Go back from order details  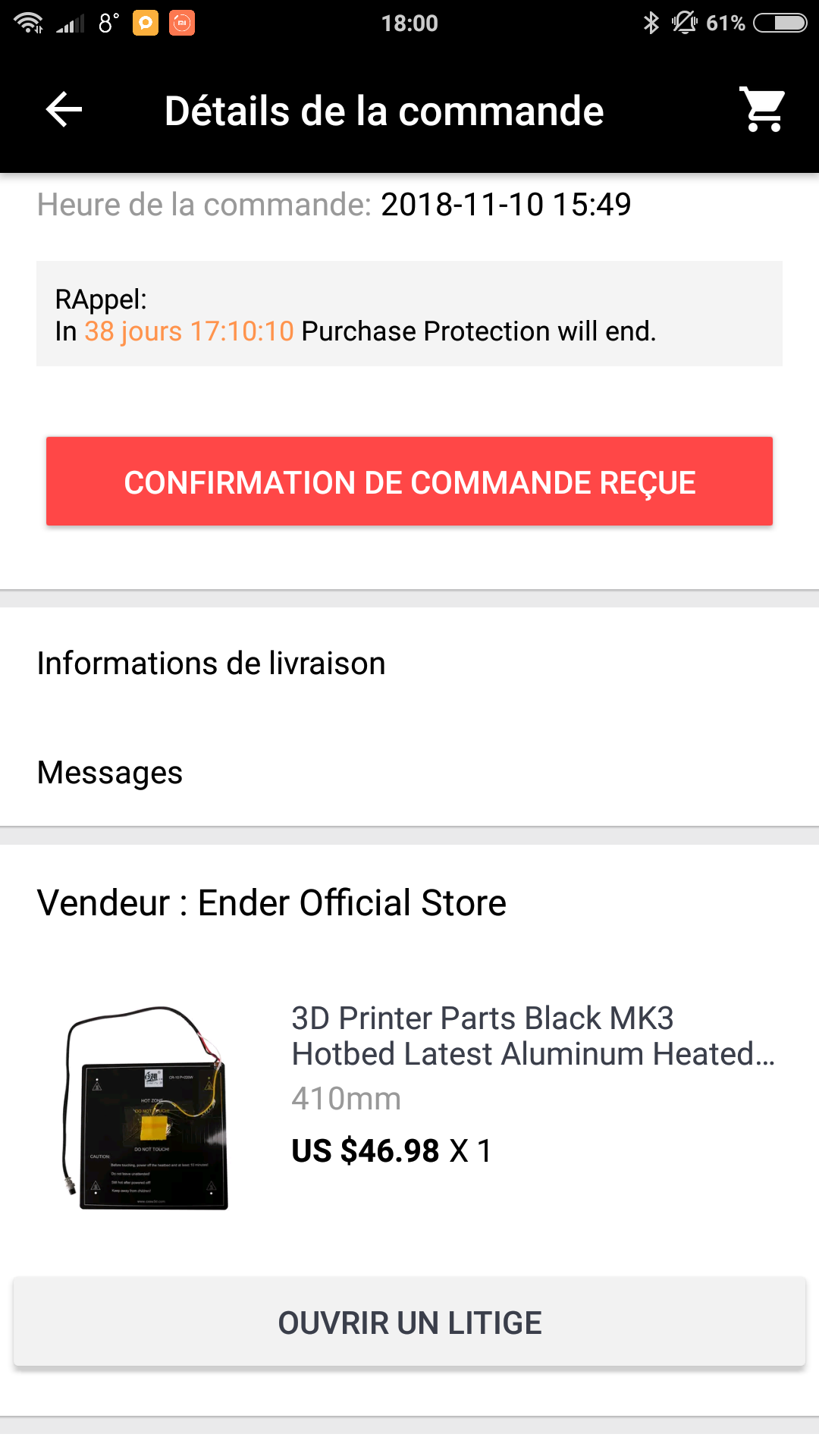[x=64, y=111]
